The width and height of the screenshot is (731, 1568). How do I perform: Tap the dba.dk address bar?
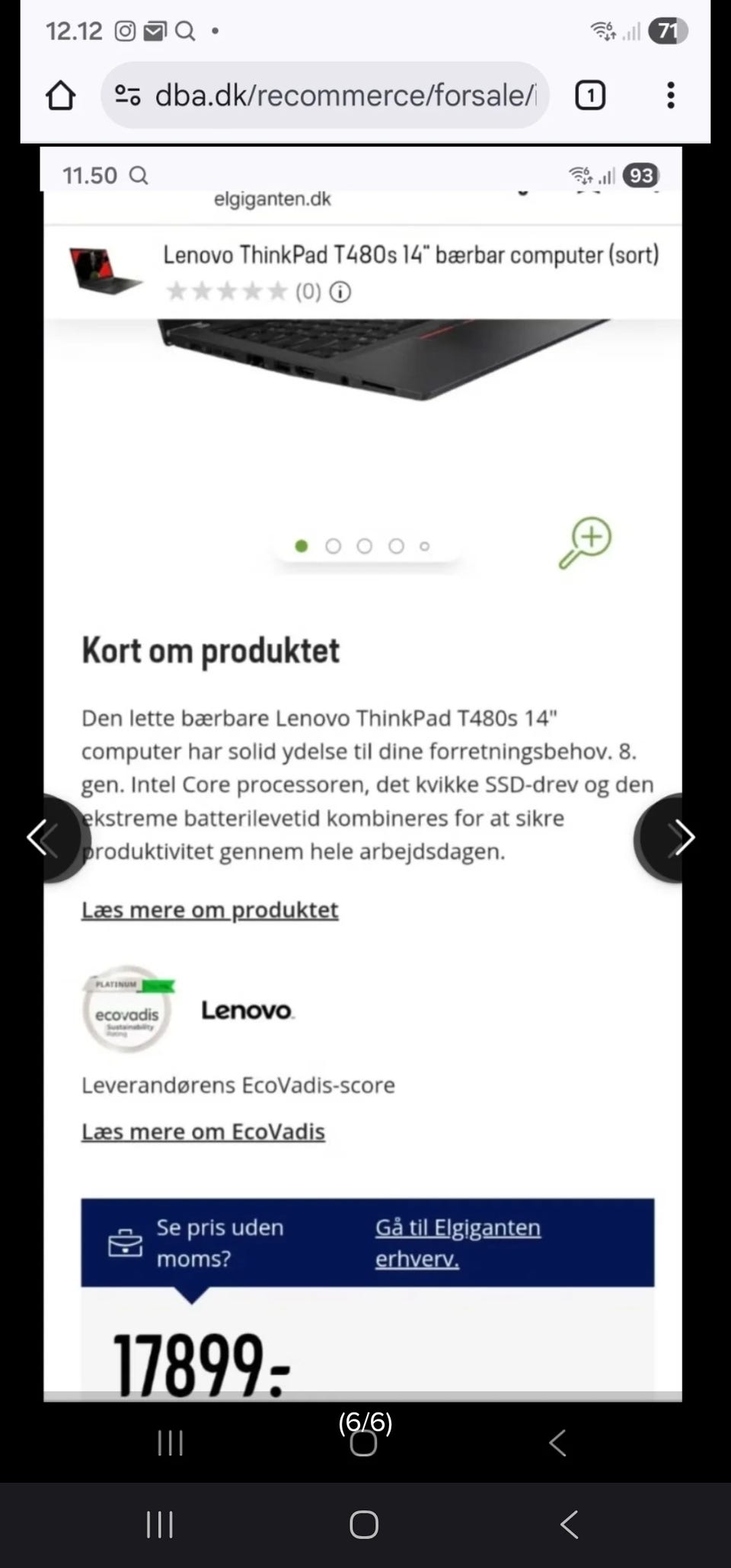325,95
